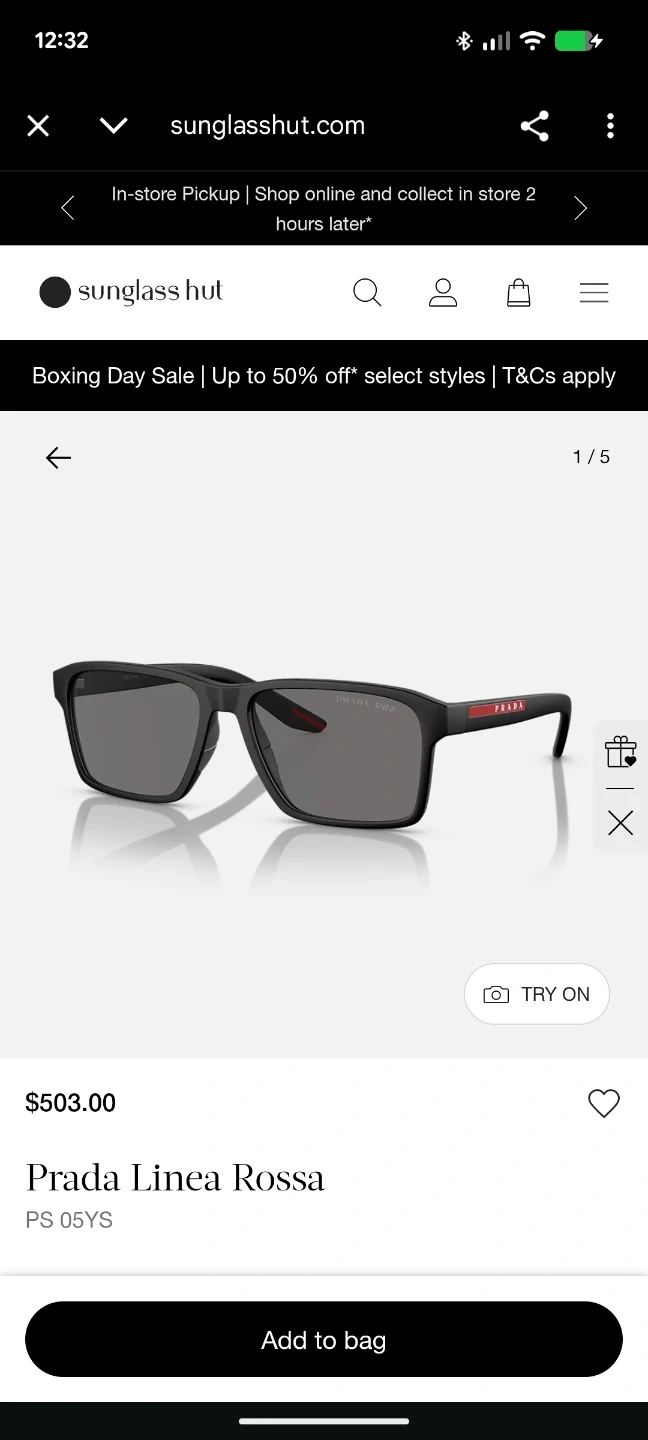Screen dimensions: 648x1440
Task: Go to Sunglass Hut homepage logo
Action: click(x=131, y=292)
